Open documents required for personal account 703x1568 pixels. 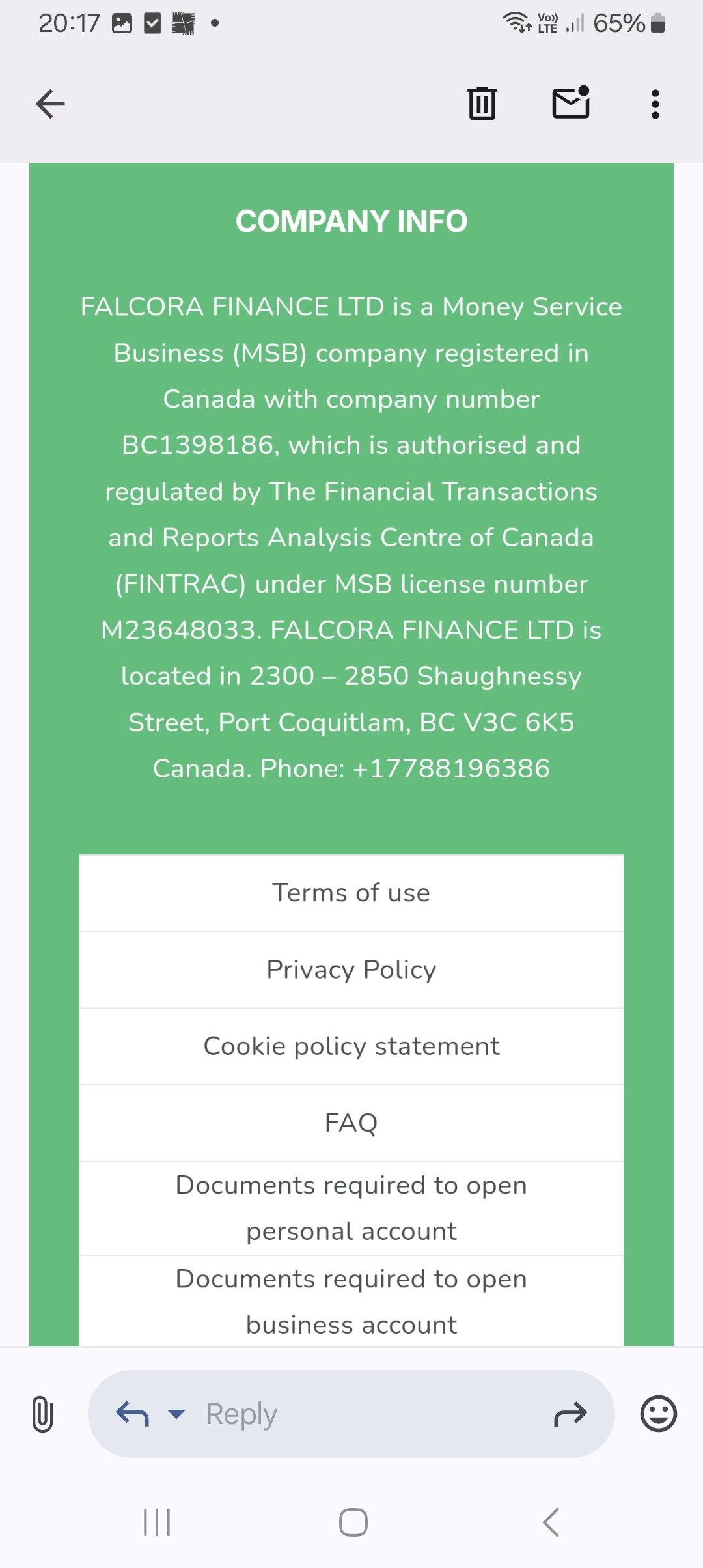351,1209
